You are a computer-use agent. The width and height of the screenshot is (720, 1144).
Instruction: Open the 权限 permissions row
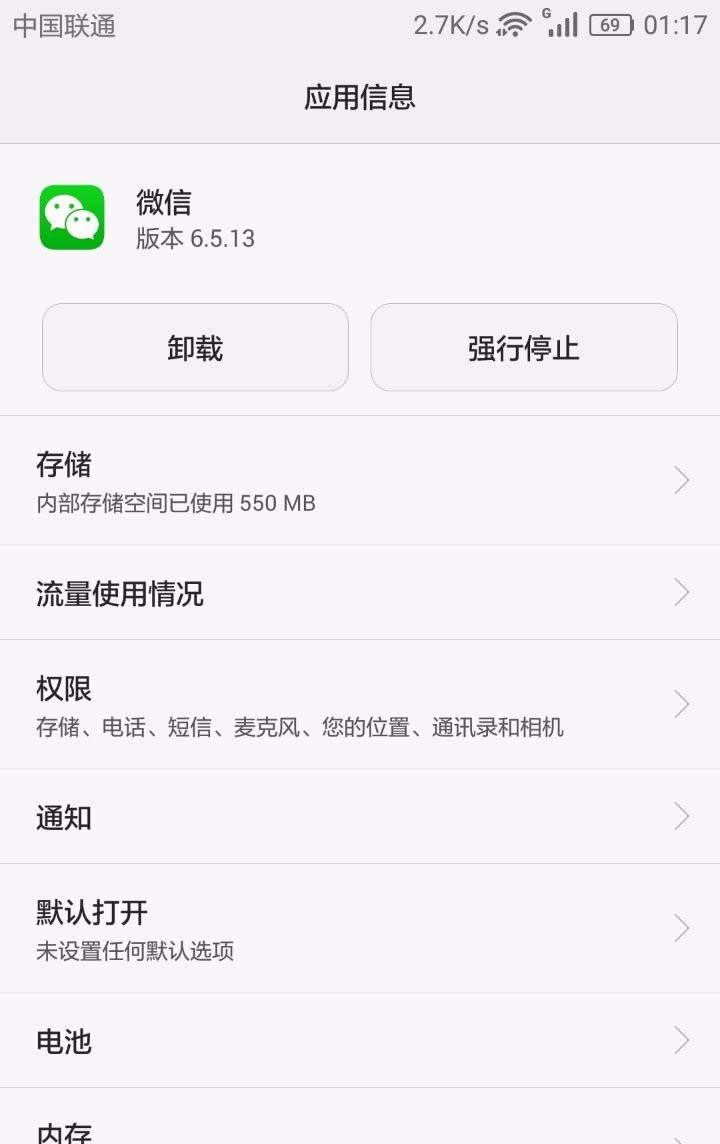click(x=360, y=705)
